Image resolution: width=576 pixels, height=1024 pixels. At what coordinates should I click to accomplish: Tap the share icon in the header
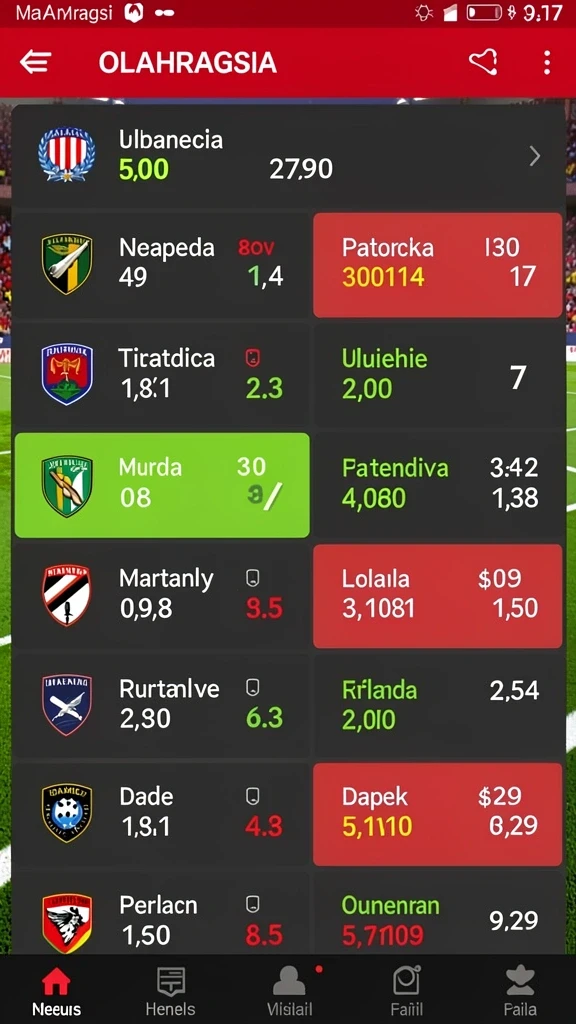pos(484,63)
